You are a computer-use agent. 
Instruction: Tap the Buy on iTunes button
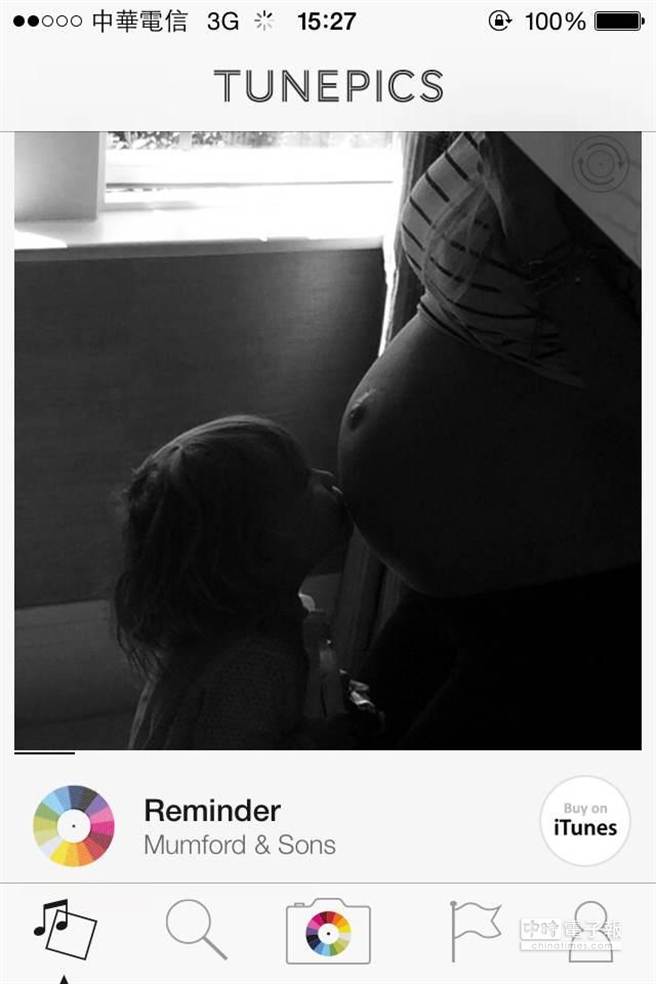(585, 820)
